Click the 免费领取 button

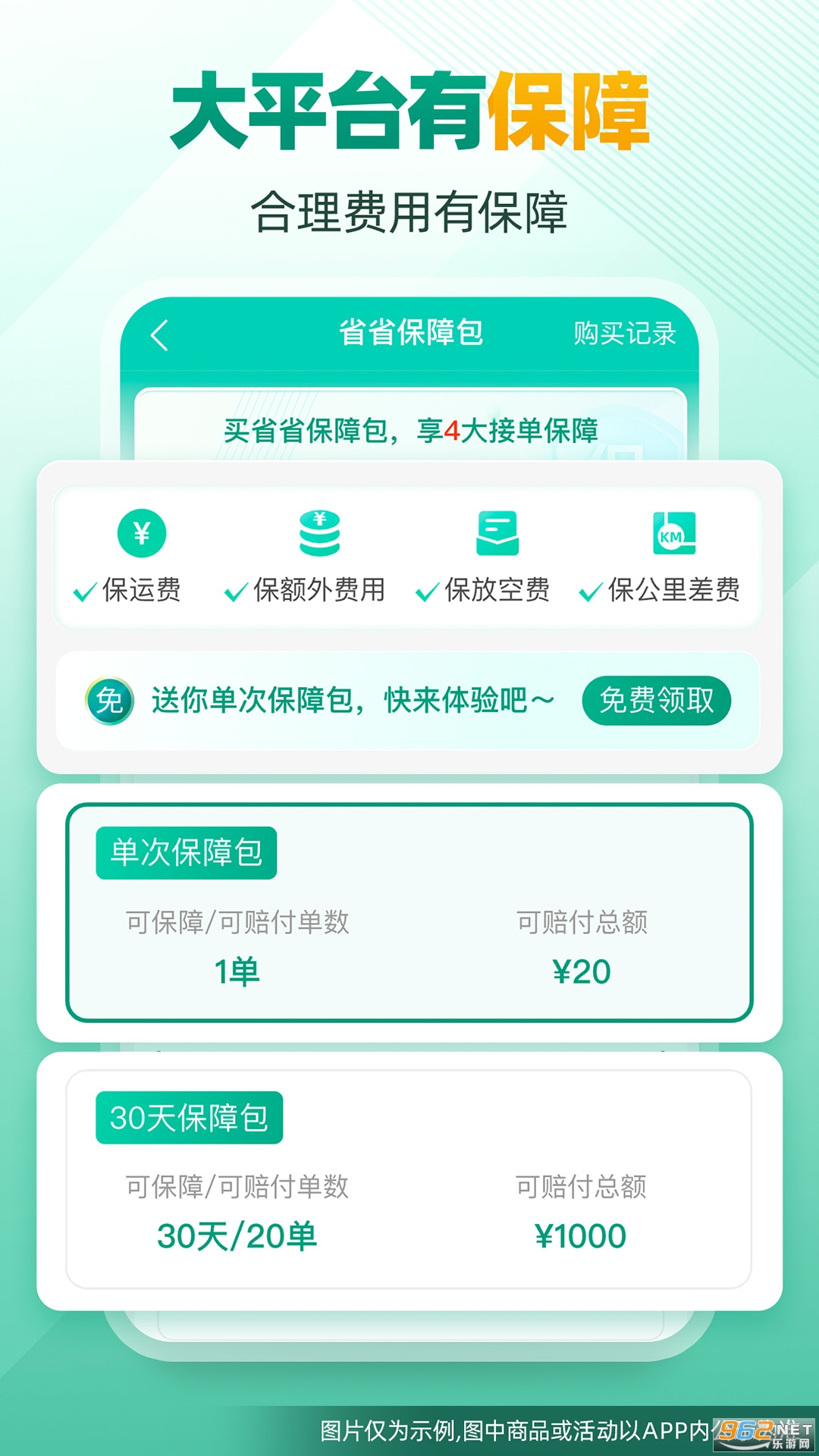[x=655, y=702]
